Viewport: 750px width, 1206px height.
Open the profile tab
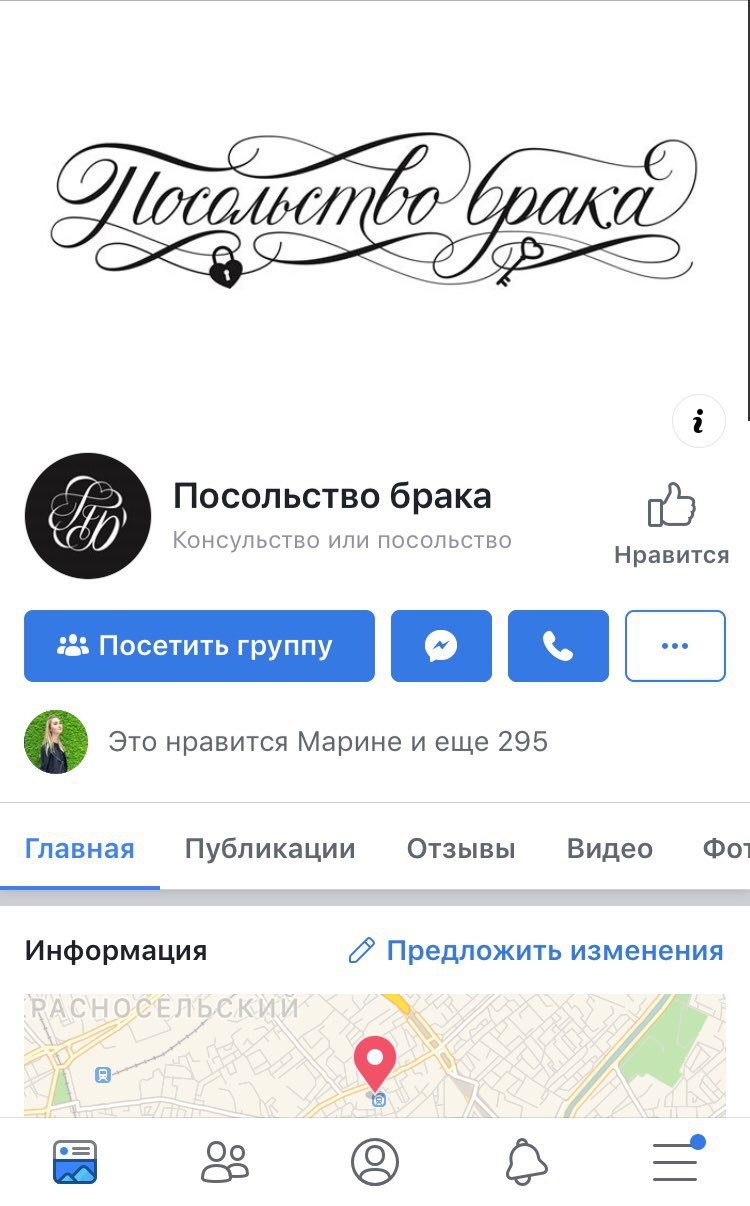click(375, 1162)
